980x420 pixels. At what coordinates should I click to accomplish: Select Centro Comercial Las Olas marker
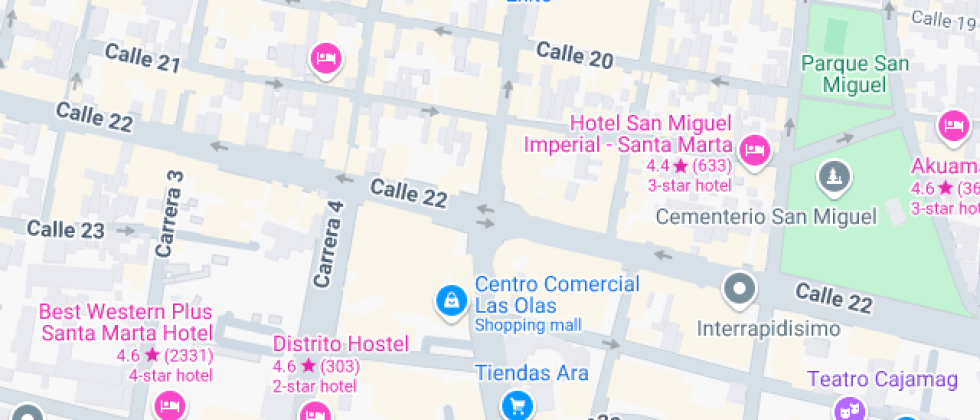[x=452, y=299]
